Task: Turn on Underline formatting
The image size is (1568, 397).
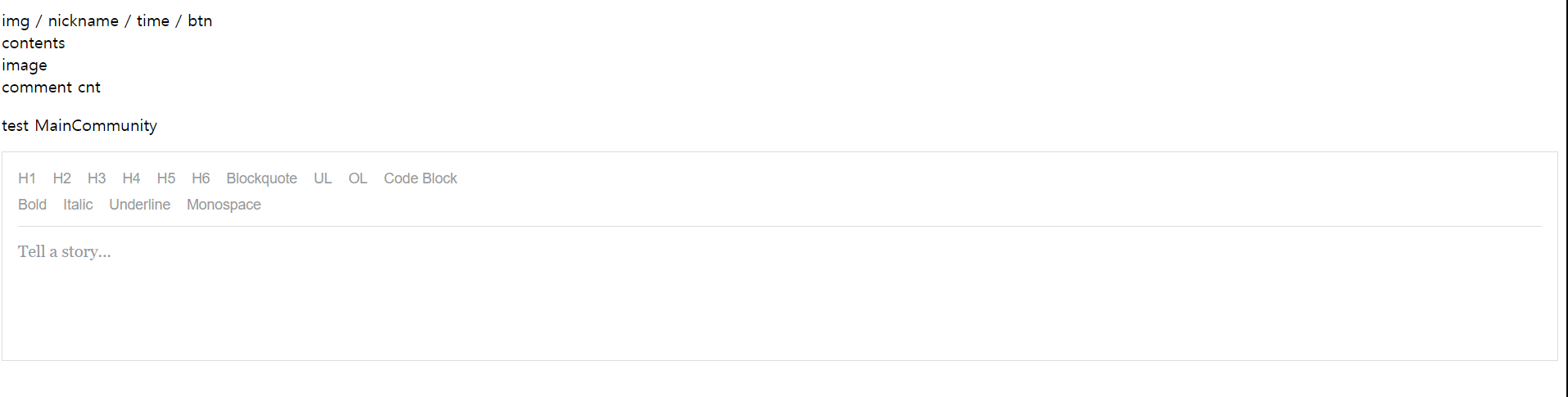Action: [x=139, y=205]
